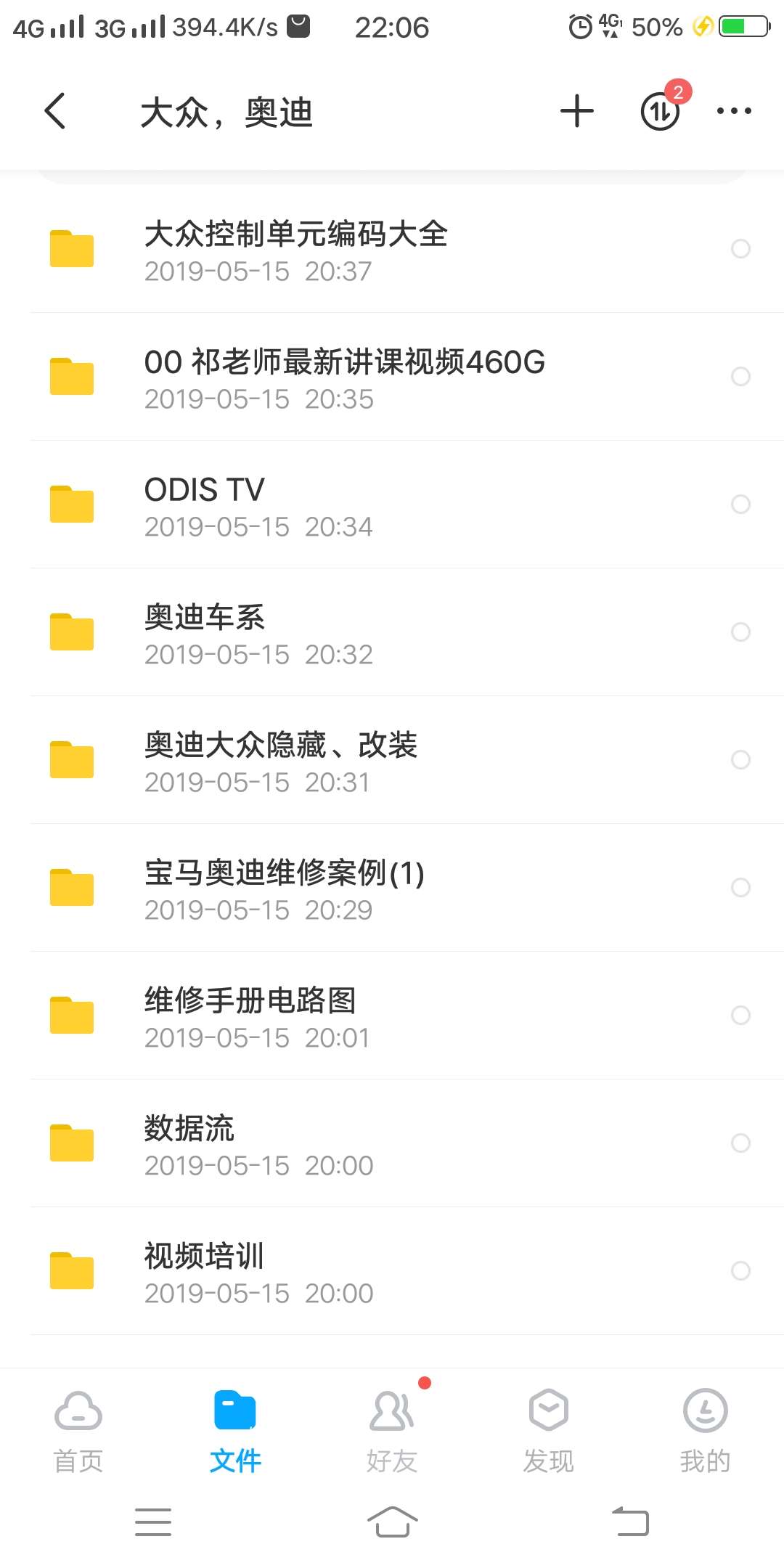
Task: Tap the system home button
Action: [x=392, y=1522]
